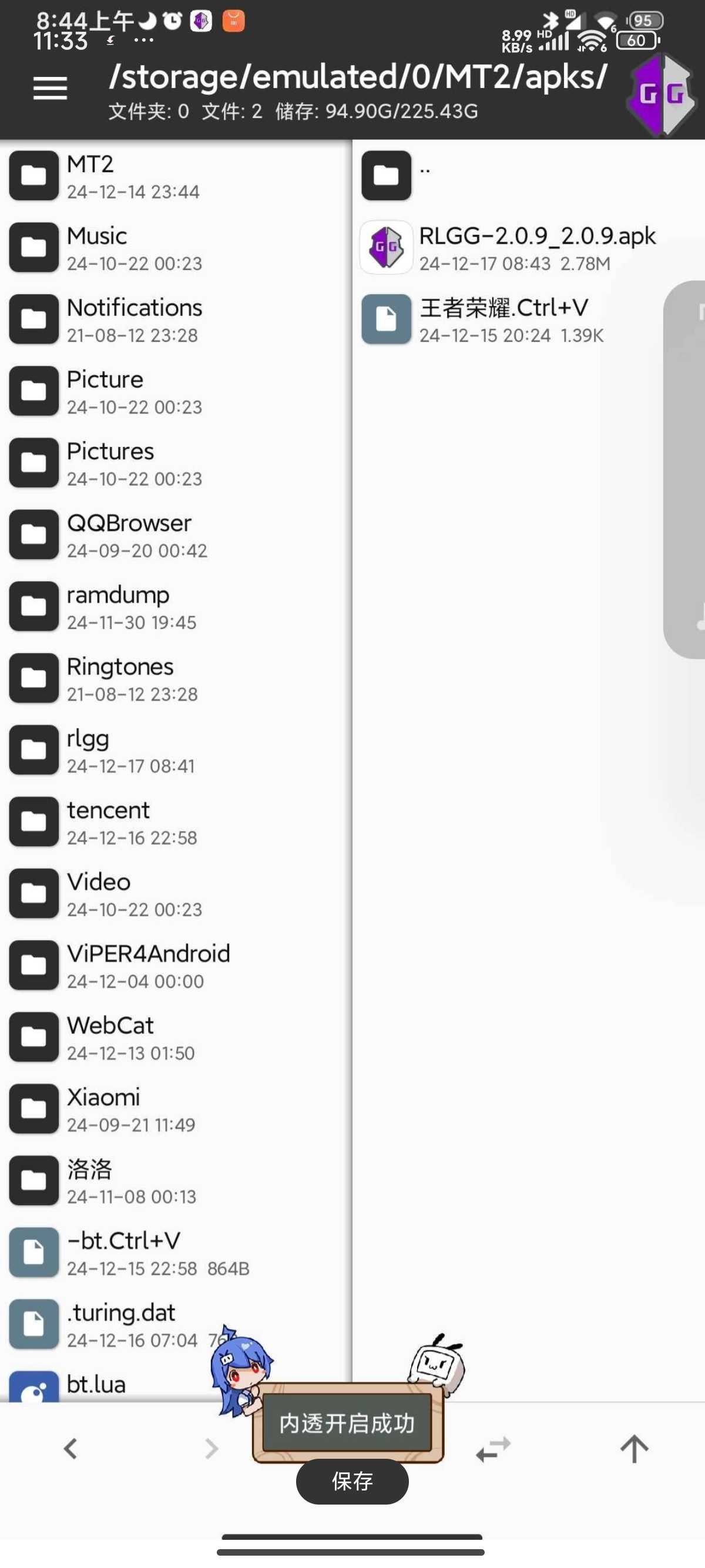Go to parent folder via ".." entry

tap(528, 176)
